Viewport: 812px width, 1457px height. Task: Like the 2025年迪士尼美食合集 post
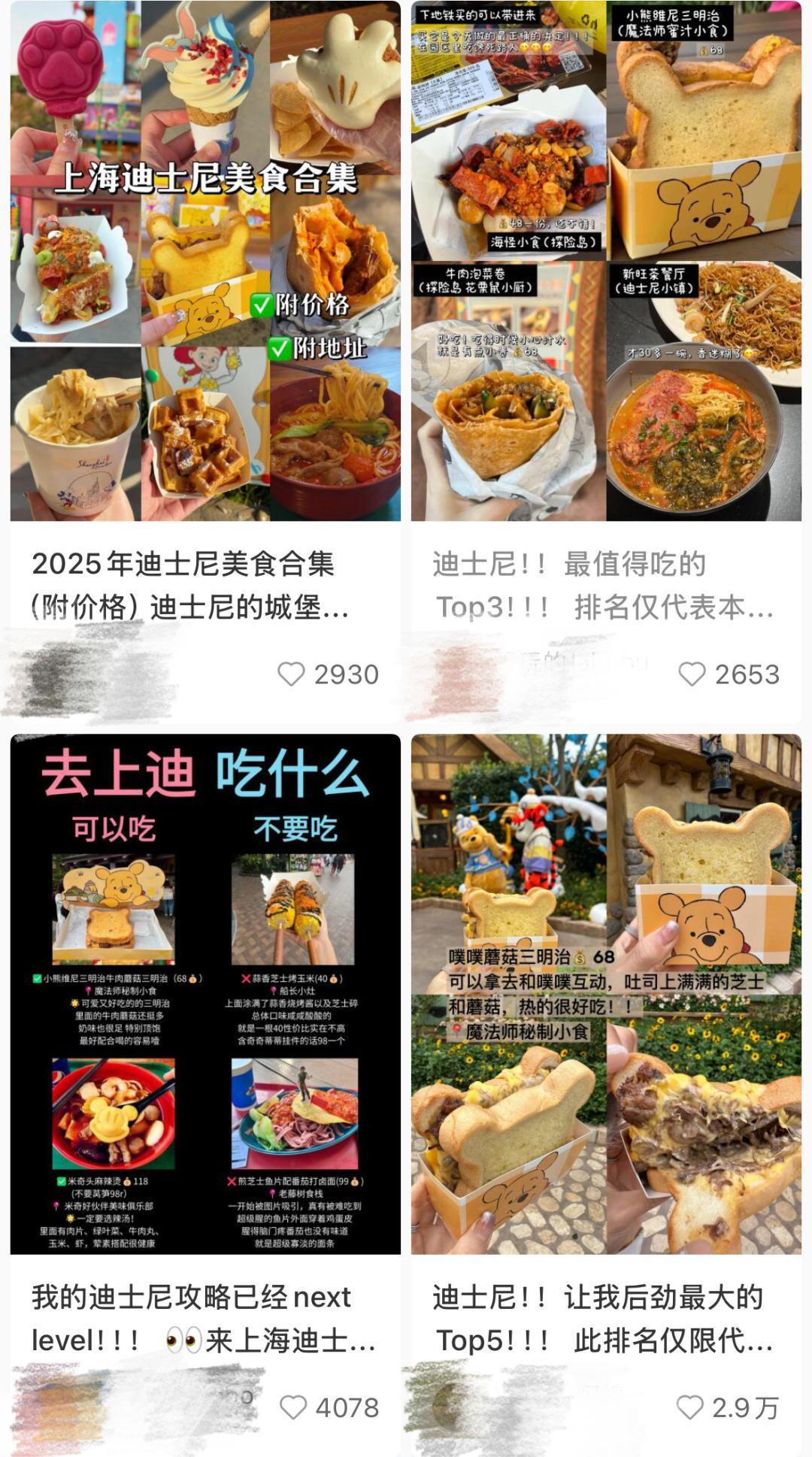pos(292,674)
